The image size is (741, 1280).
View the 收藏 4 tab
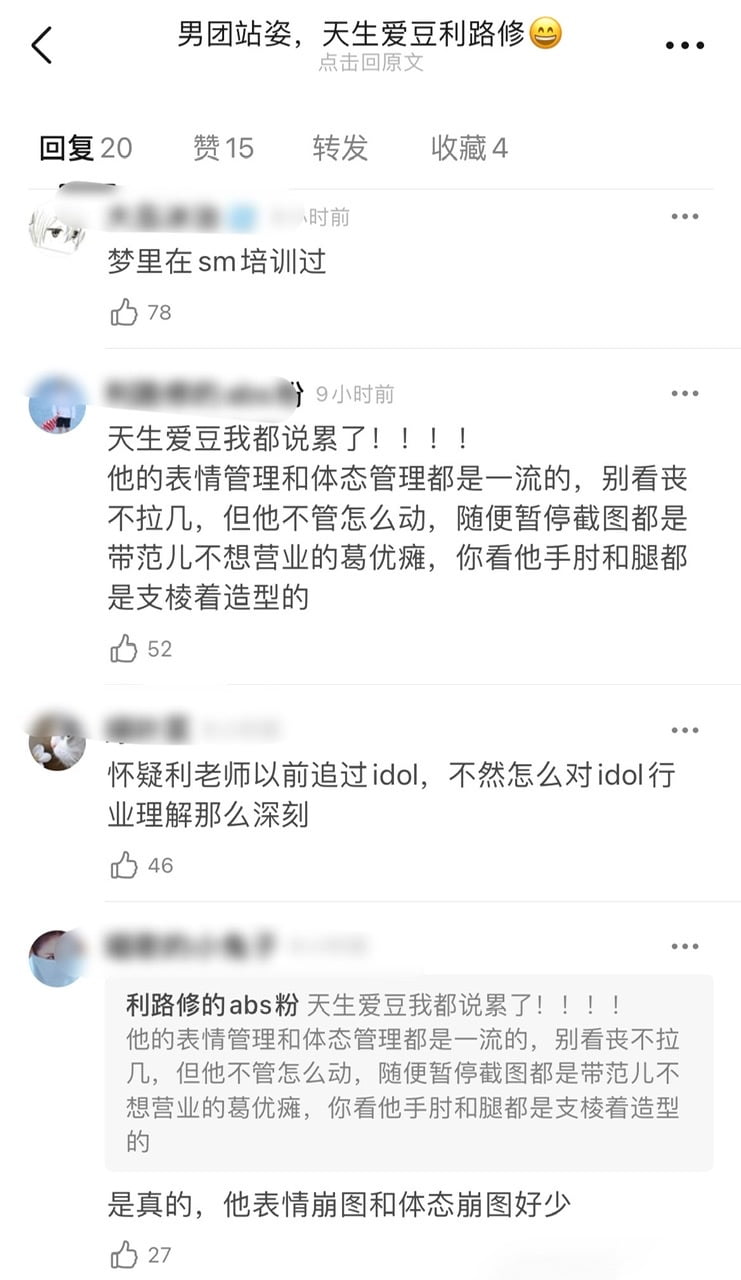tap(469, 149)
